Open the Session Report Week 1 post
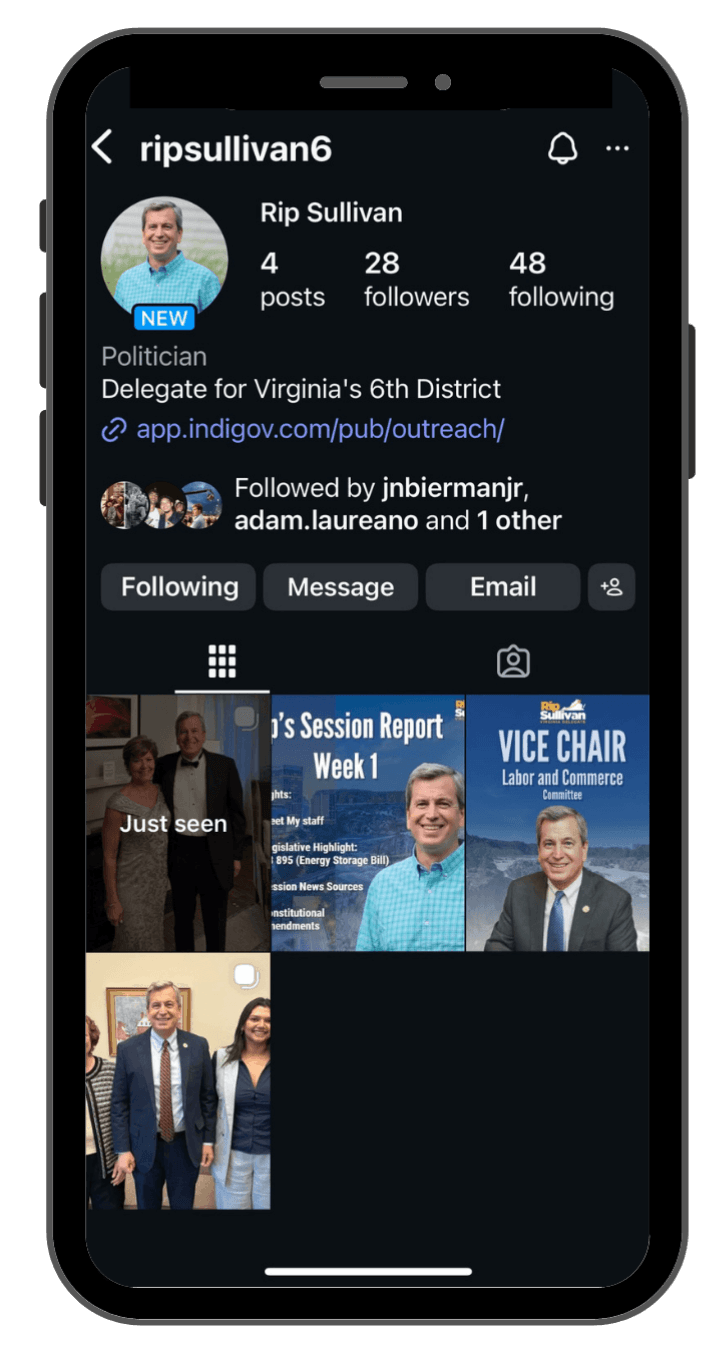The width and height of the screenshot is (722, 1353). click(x=367, y=822)
